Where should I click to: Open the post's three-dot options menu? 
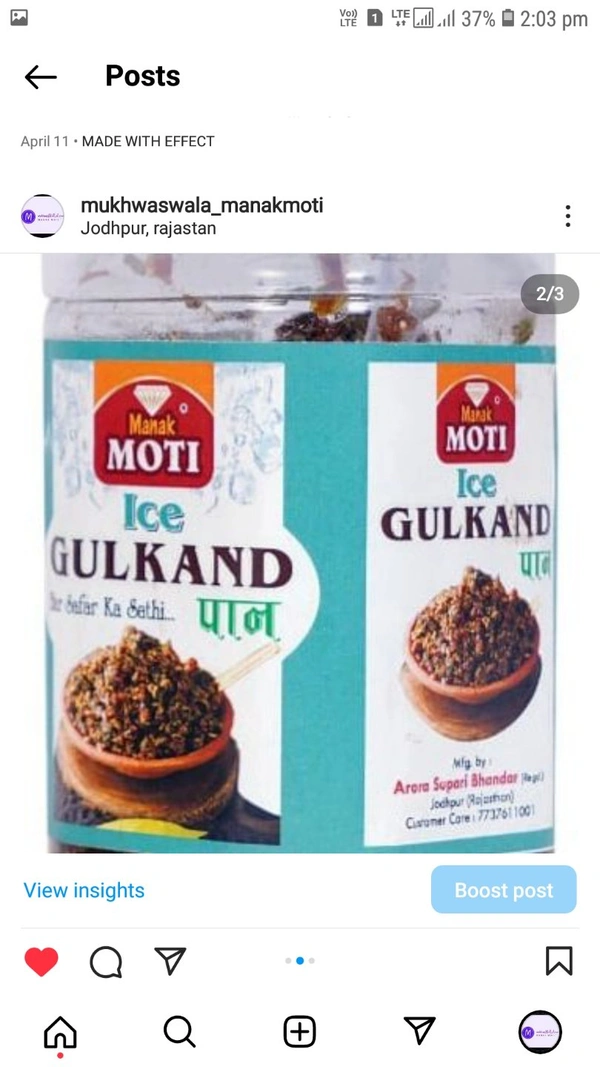[567, 216]
